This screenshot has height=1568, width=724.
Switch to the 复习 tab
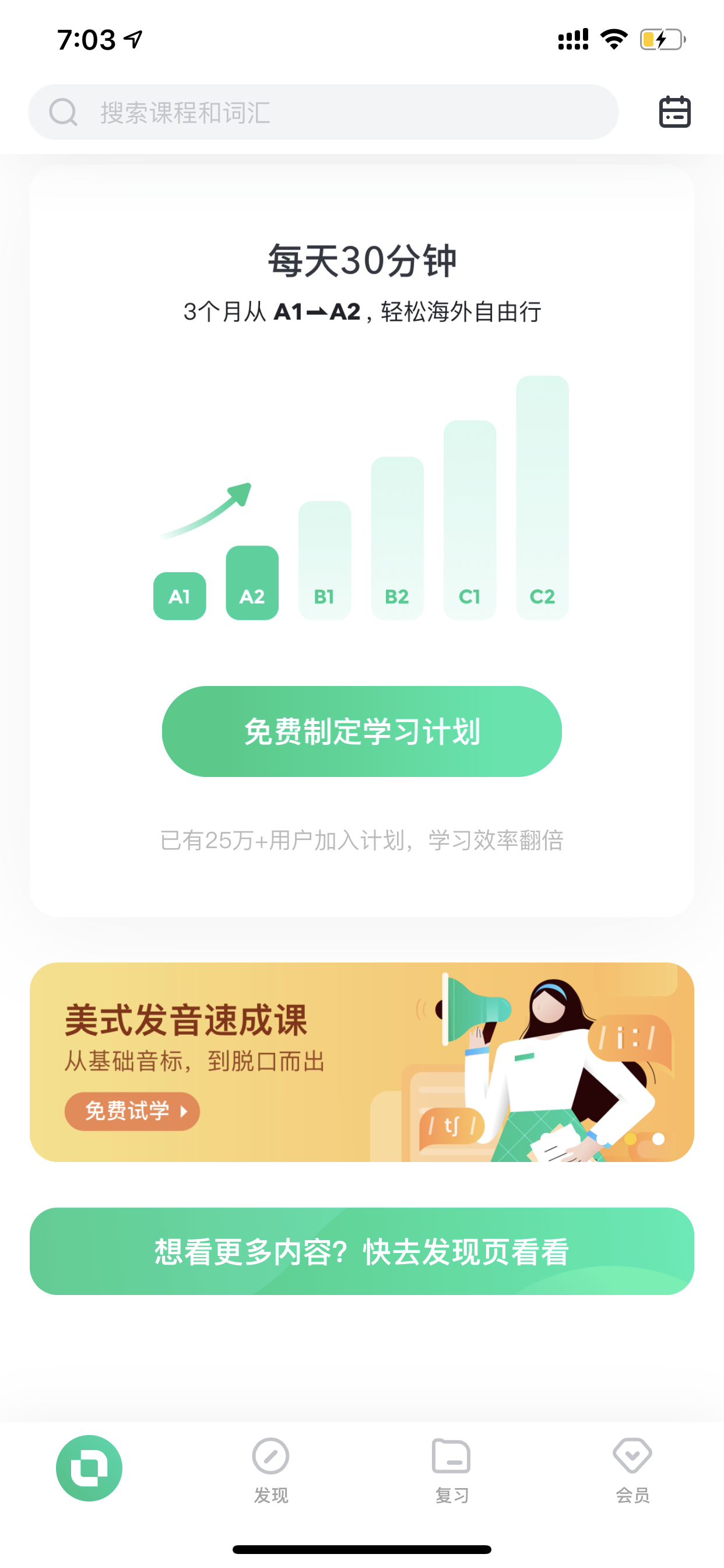click(451, 1470)
